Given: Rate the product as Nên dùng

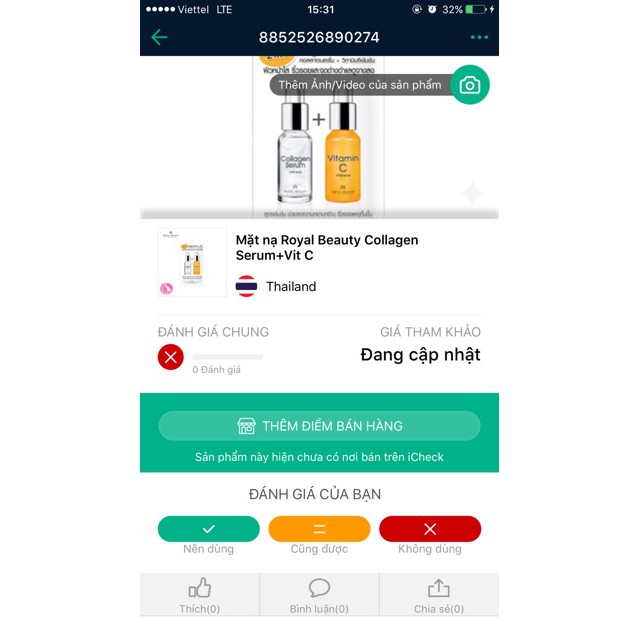Looking at the screenshot, I should 208,529.
